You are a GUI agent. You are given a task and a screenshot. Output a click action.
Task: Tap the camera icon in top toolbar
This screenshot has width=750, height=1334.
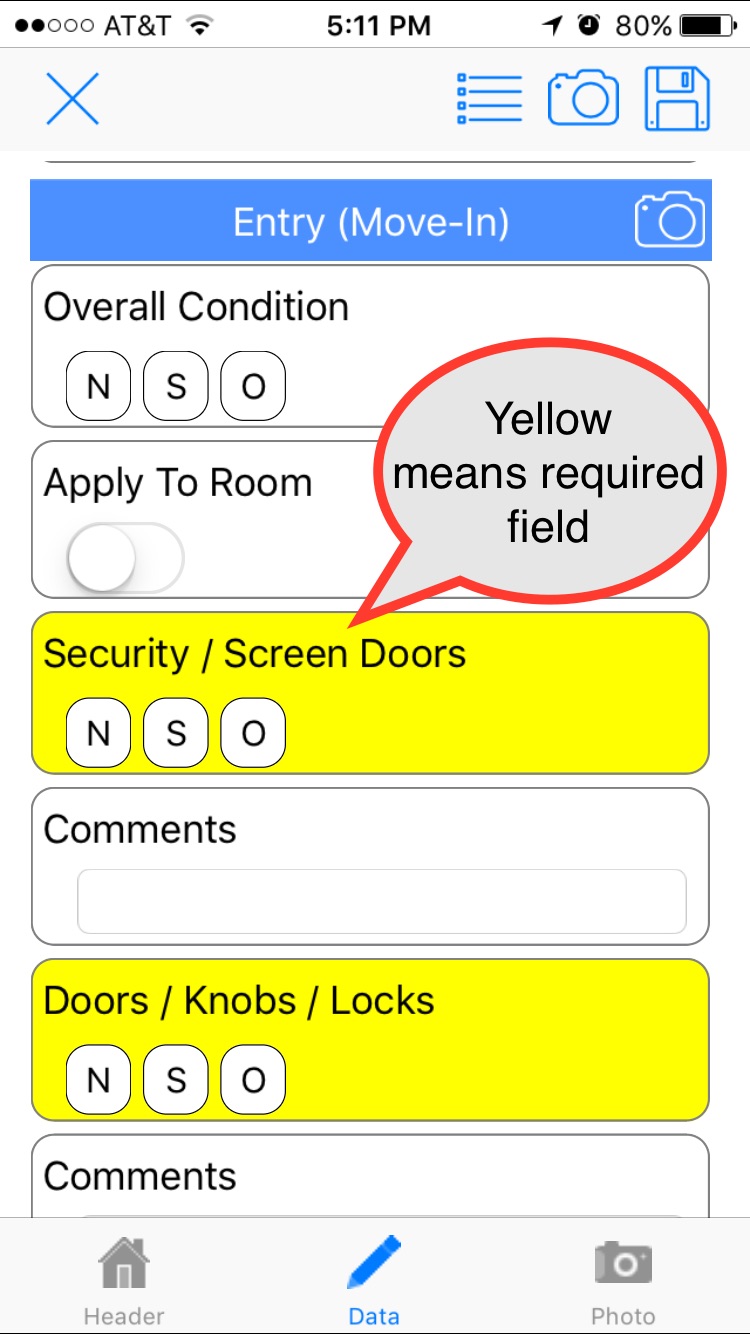583,98
